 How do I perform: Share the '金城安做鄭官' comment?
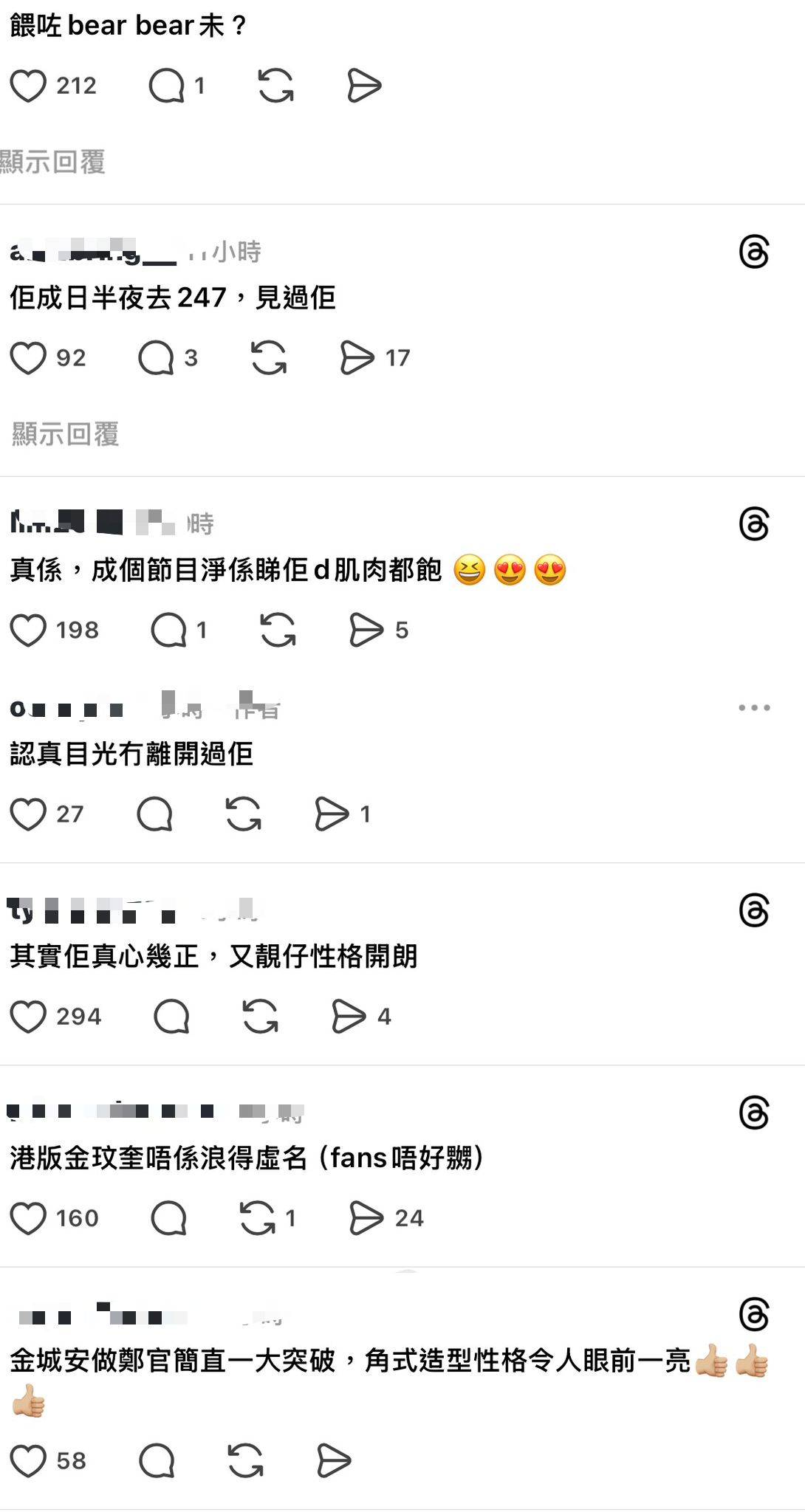[334, 1461]
